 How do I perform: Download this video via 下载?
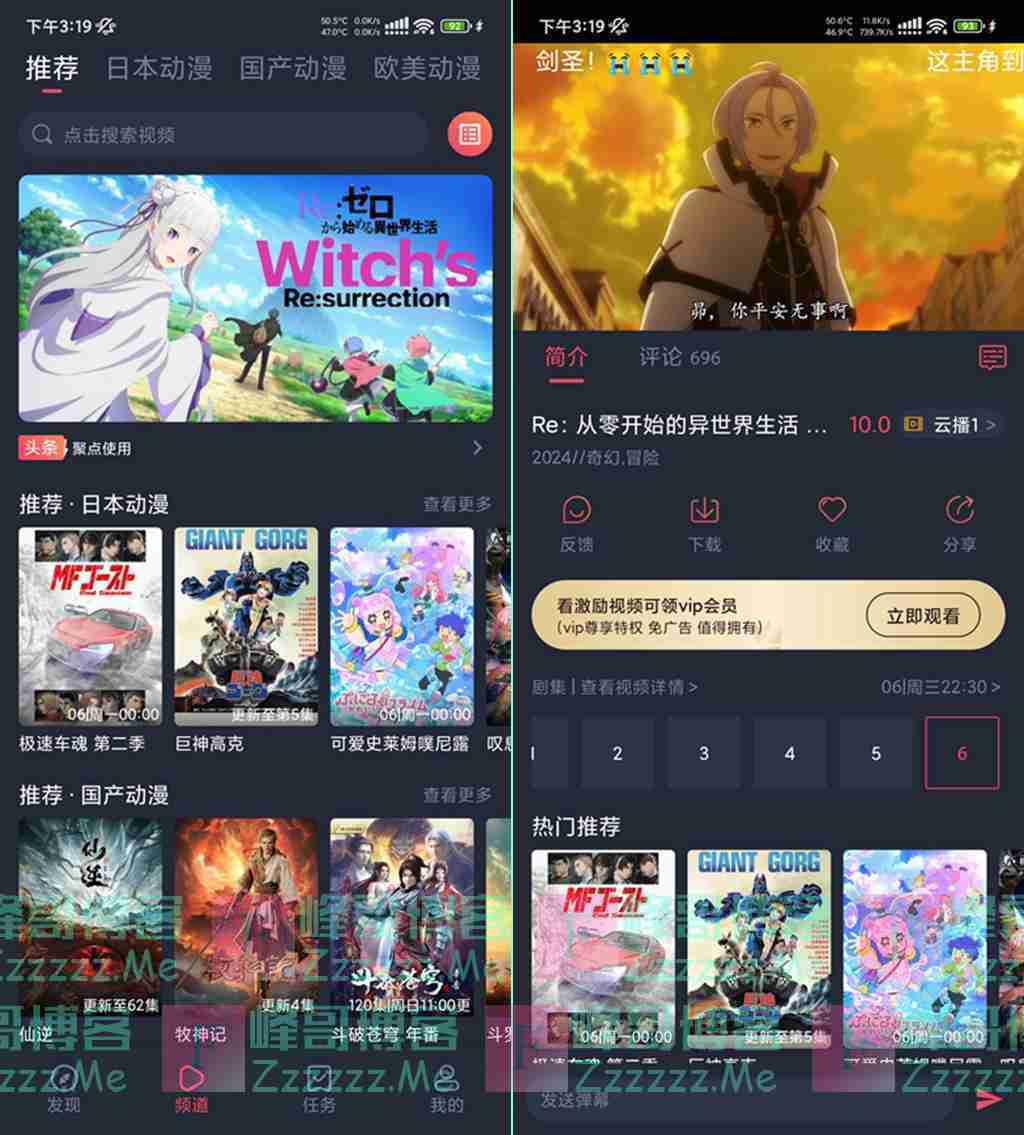(x=704, y=523)
